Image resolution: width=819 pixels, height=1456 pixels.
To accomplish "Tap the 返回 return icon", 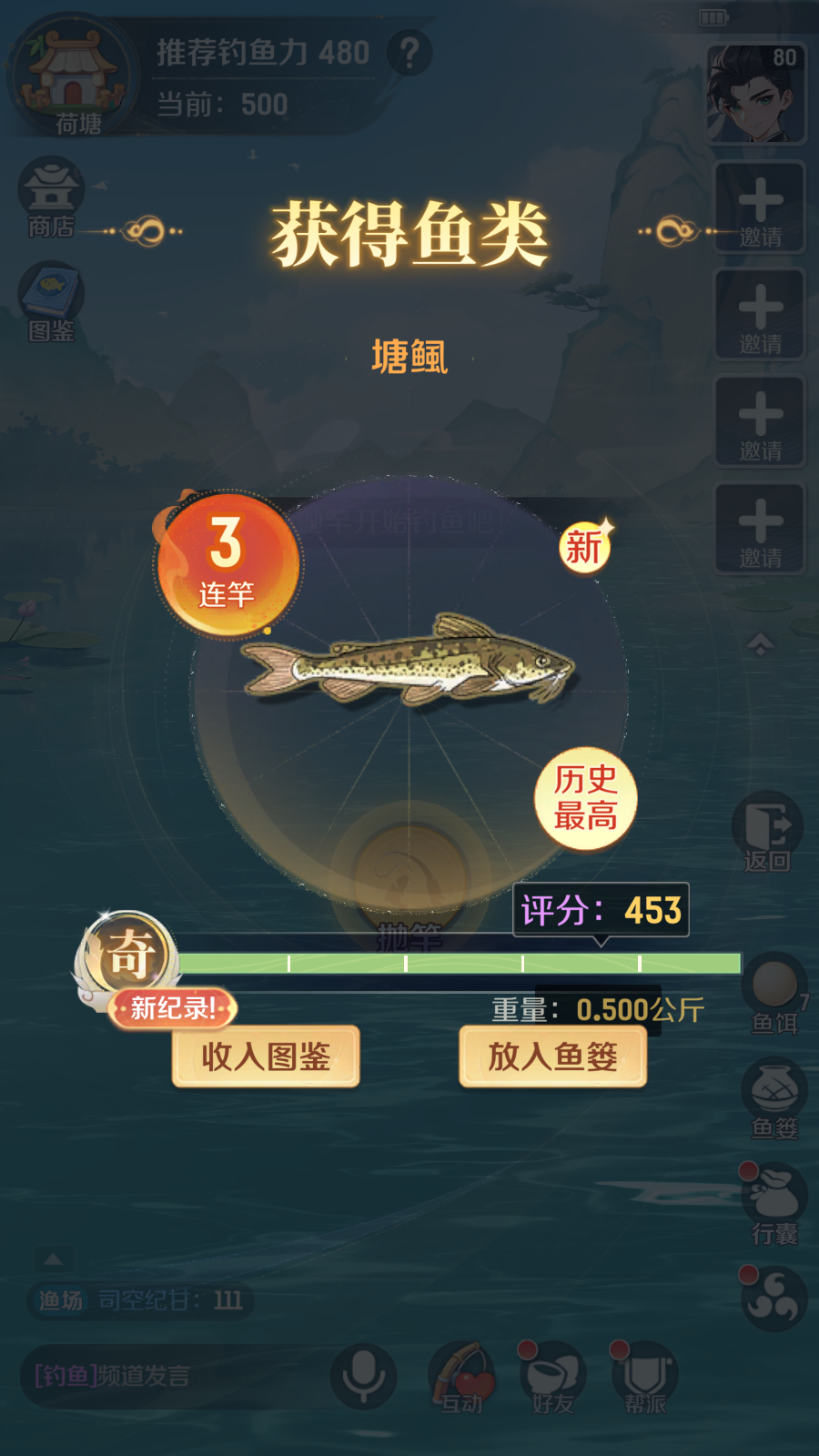I will [x=767, y=832].
